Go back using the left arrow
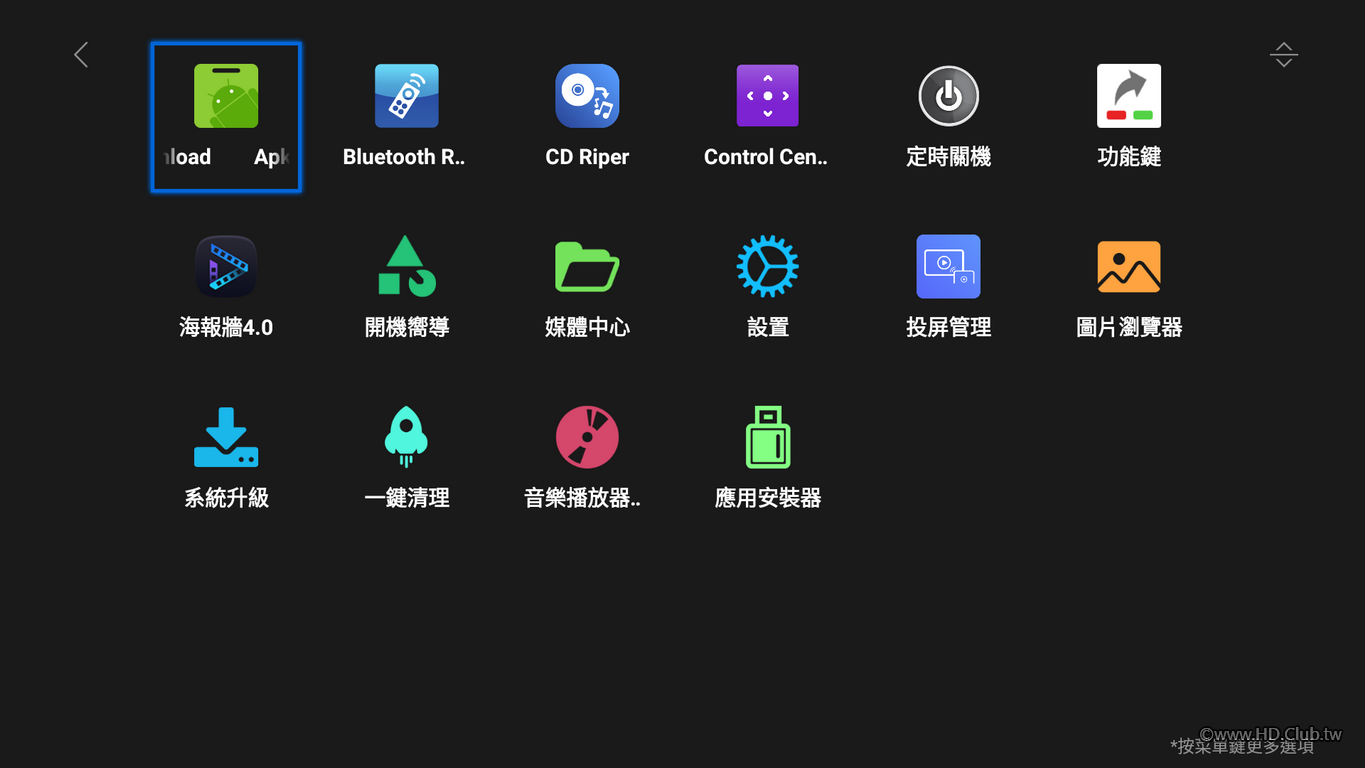Image resolution: width=1365 pixels, height=768 pixels. tap(81, 55)
